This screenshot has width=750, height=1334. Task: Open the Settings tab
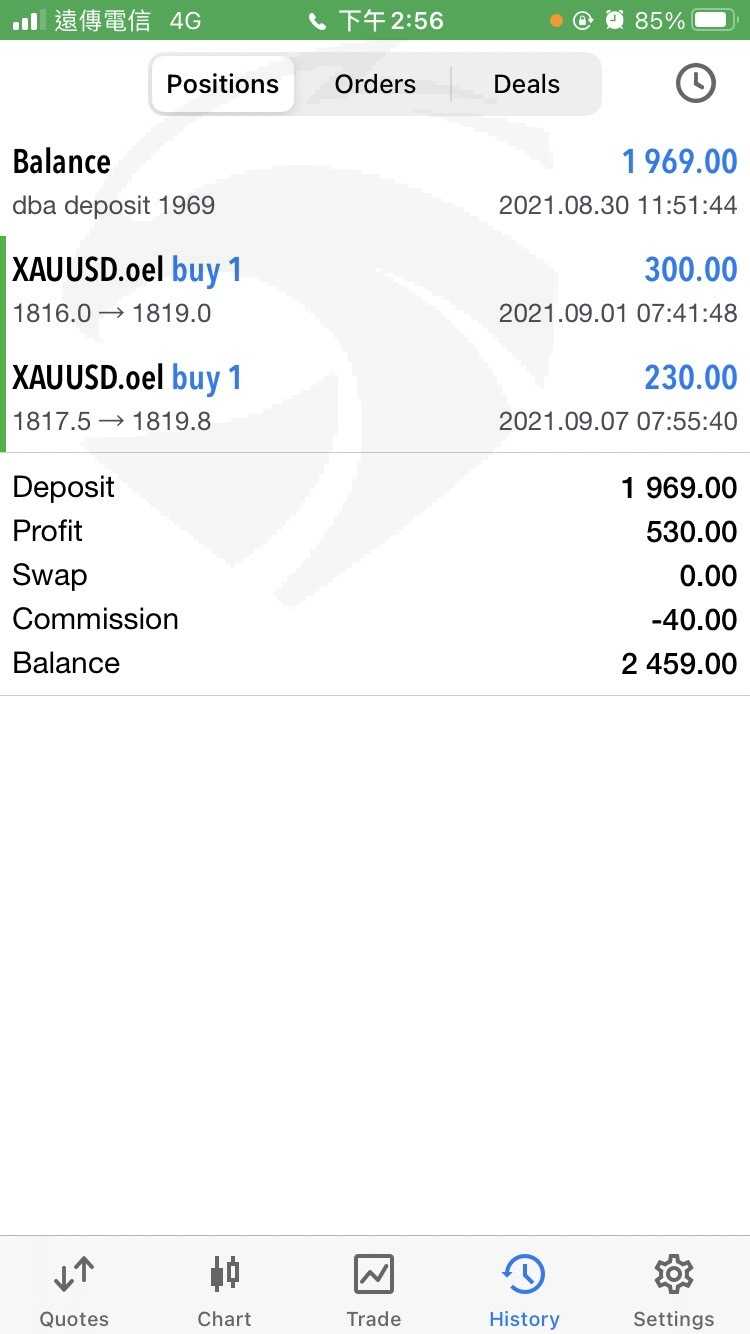coord(674,1290)
